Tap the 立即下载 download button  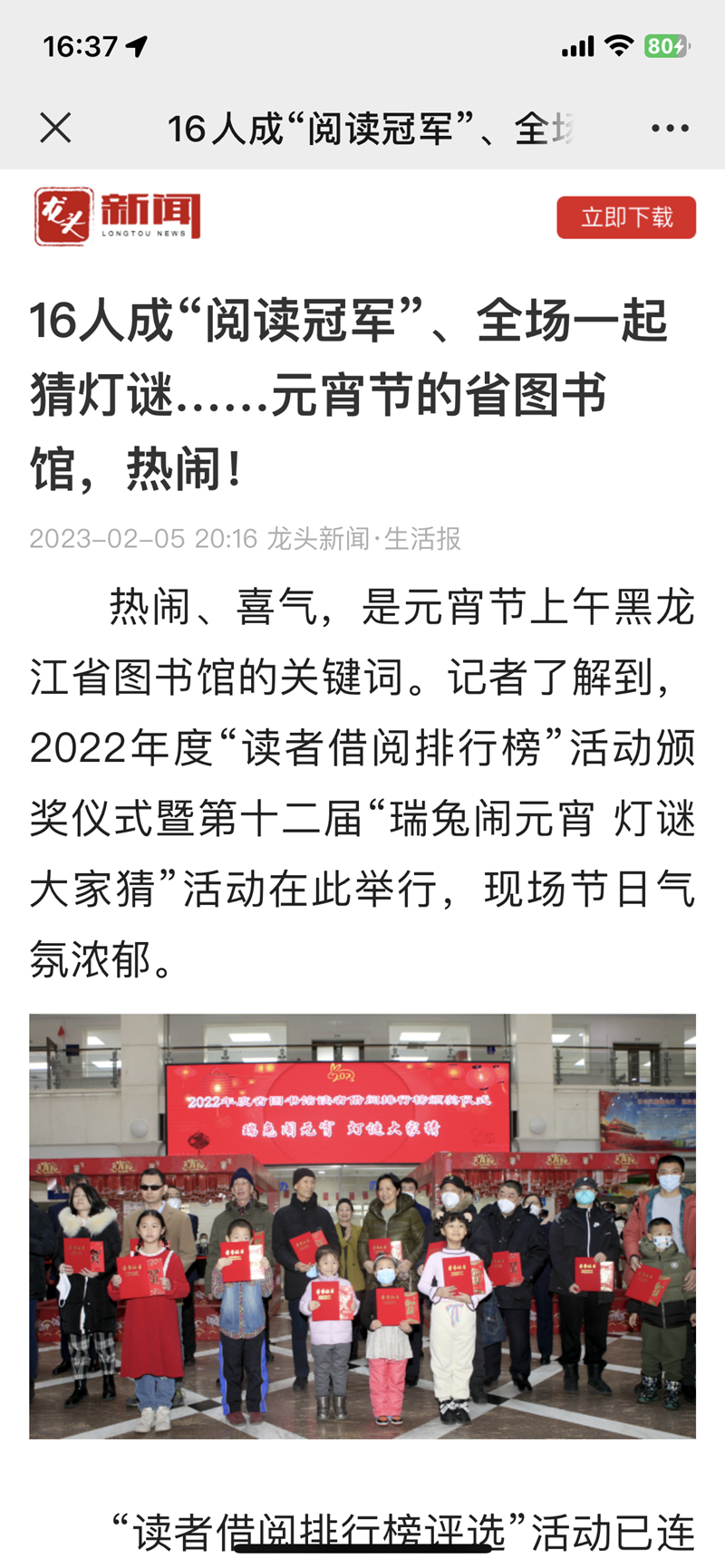point(626,217)
